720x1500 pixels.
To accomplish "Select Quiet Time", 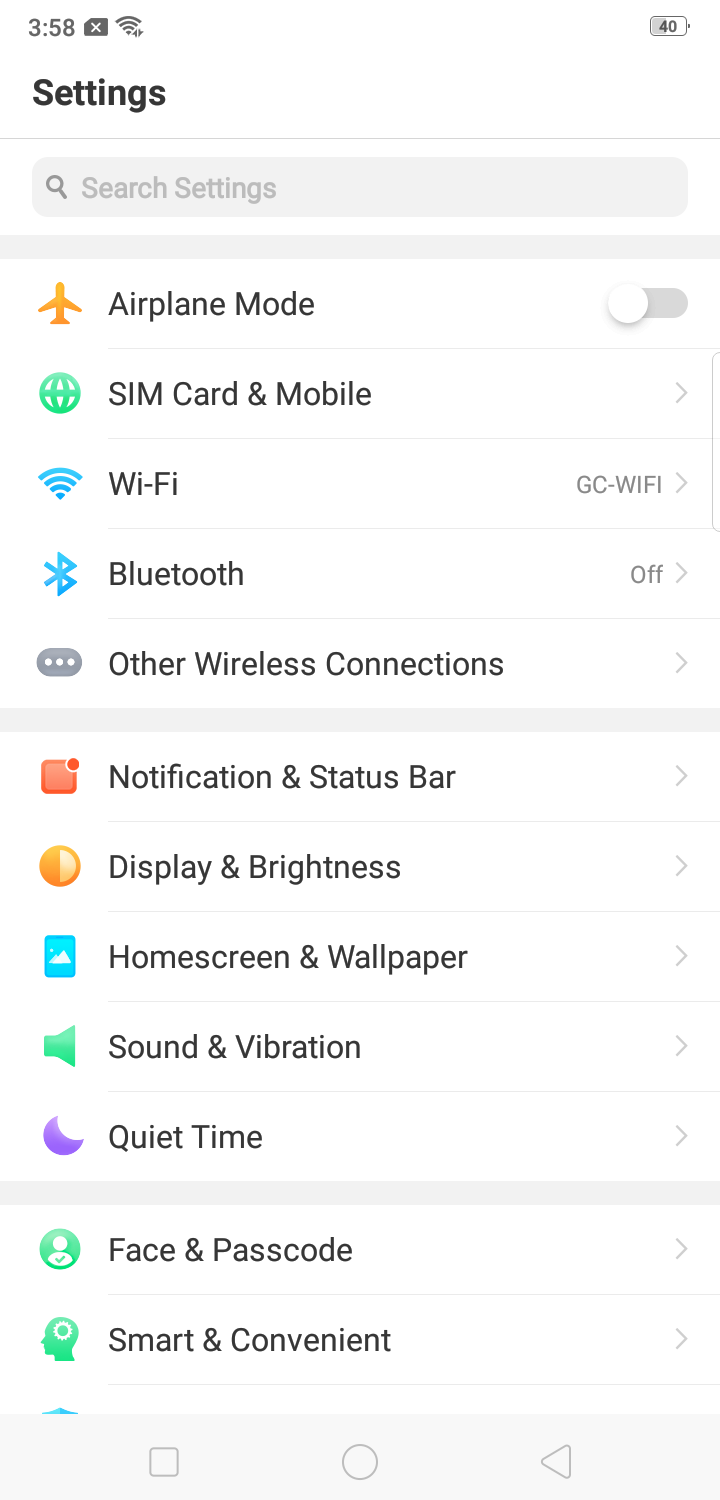I will click(360, 1137).
